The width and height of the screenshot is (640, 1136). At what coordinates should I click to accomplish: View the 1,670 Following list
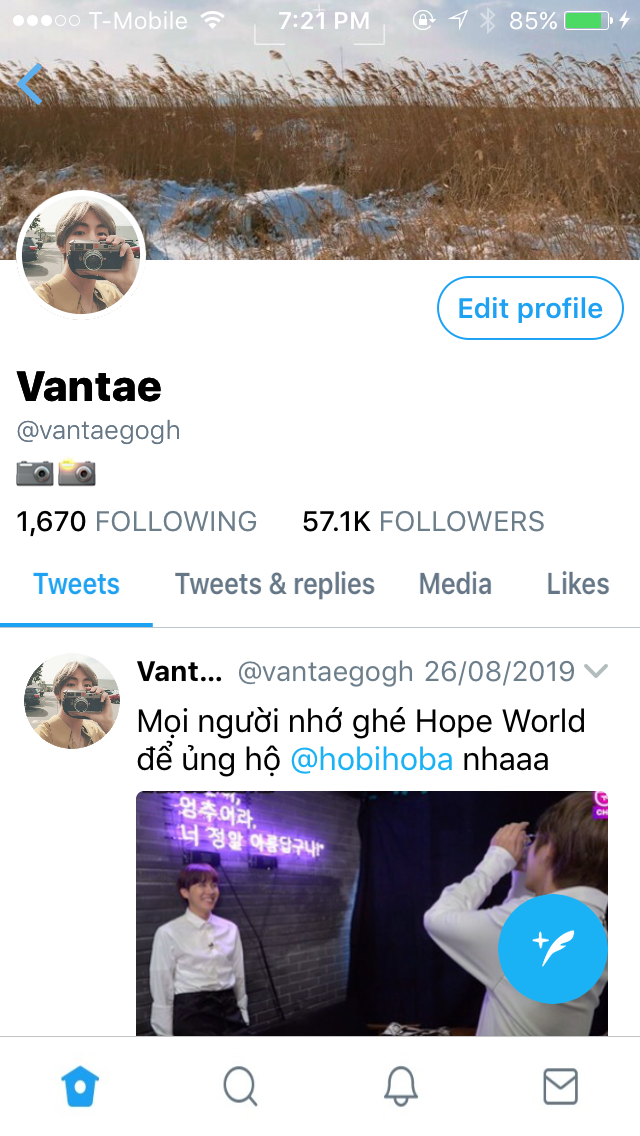click(137, 521)
